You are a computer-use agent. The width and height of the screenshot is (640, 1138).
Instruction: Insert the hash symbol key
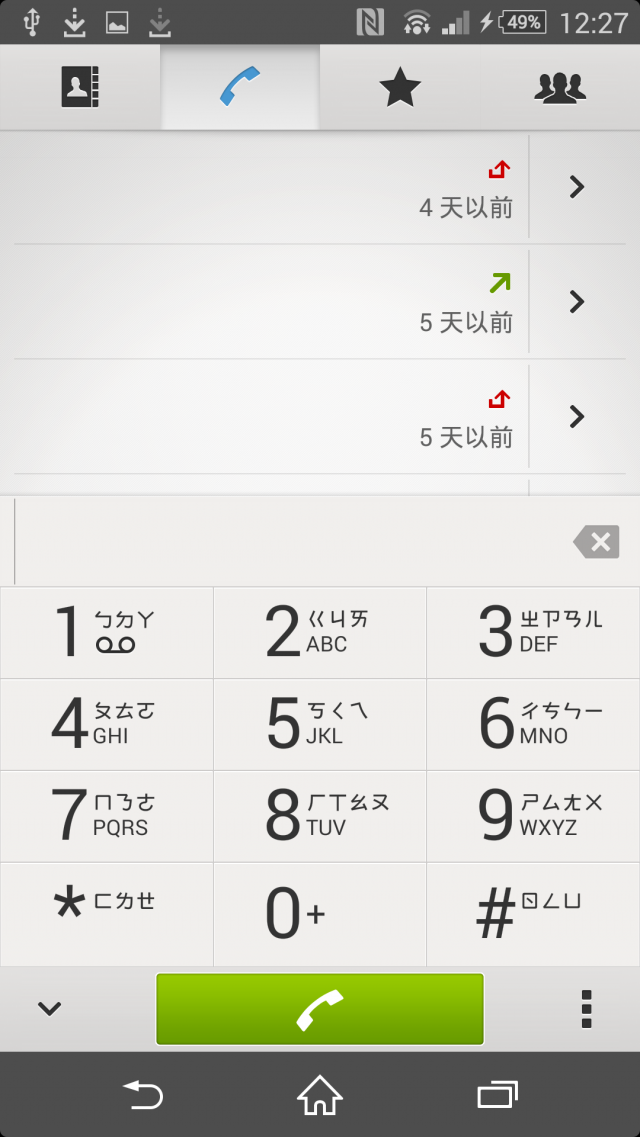533,914
